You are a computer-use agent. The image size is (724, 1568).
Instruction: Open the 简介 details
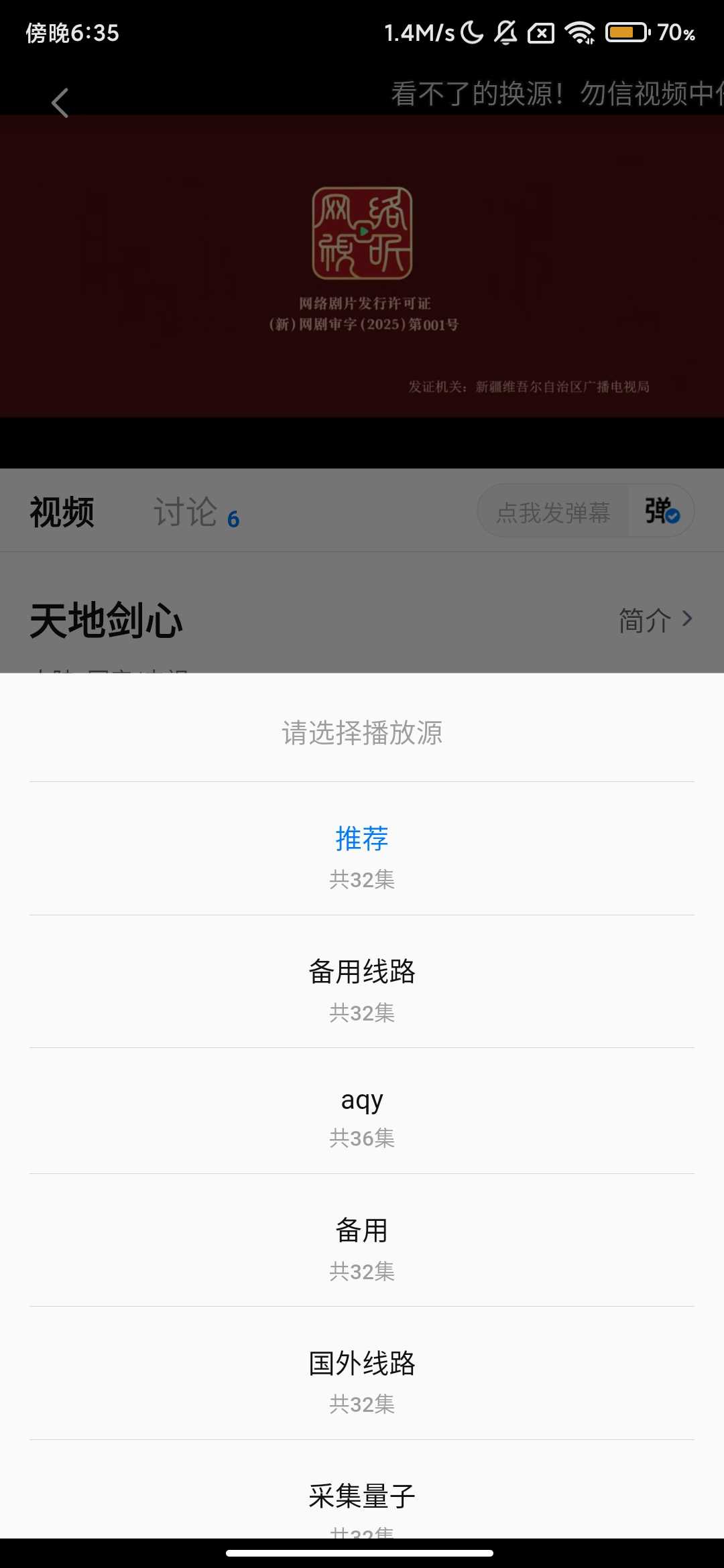[654, 620]
